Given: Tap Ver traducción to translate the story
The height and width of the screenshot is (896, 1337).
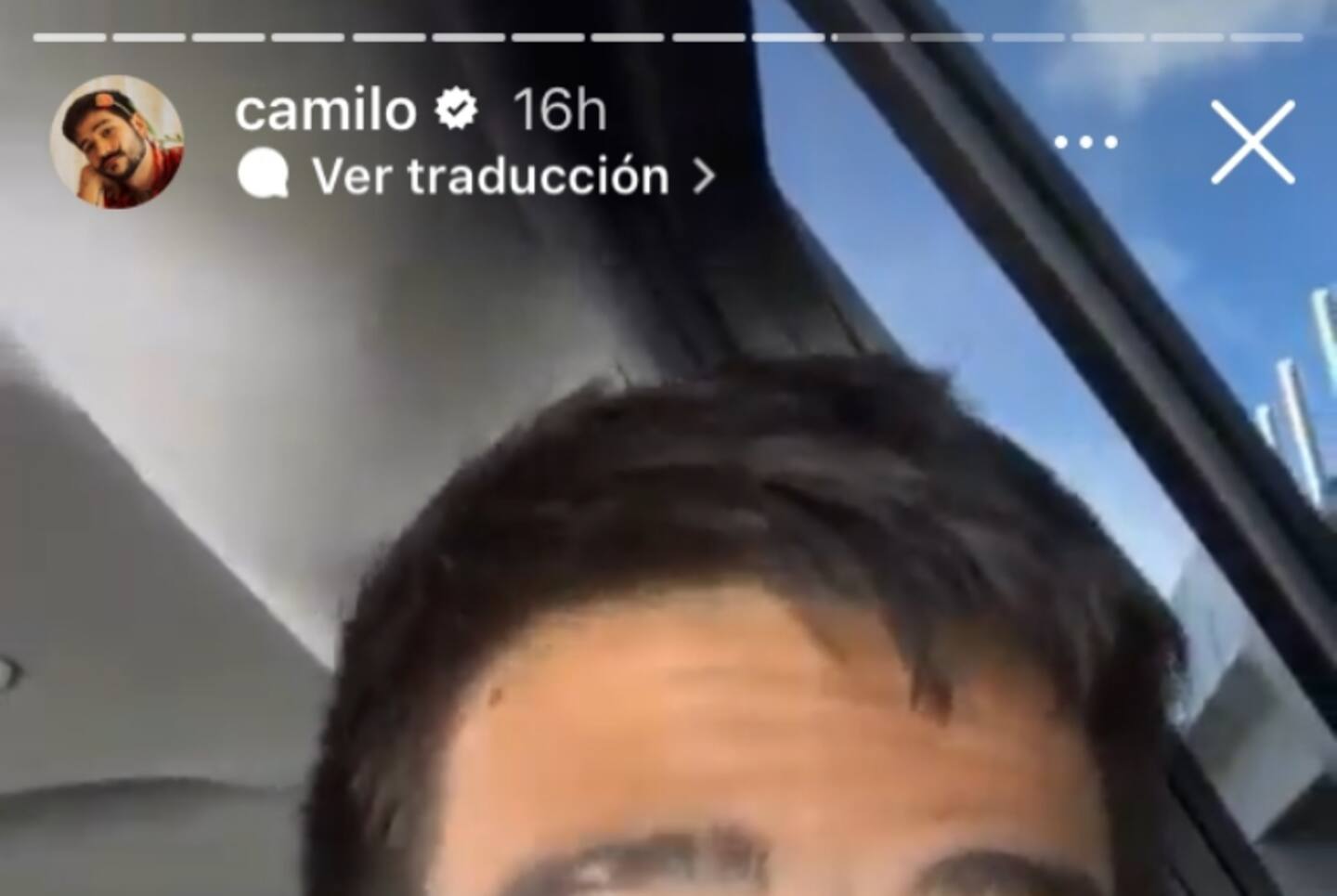Looking at the screenshot, I should [489, 176].
